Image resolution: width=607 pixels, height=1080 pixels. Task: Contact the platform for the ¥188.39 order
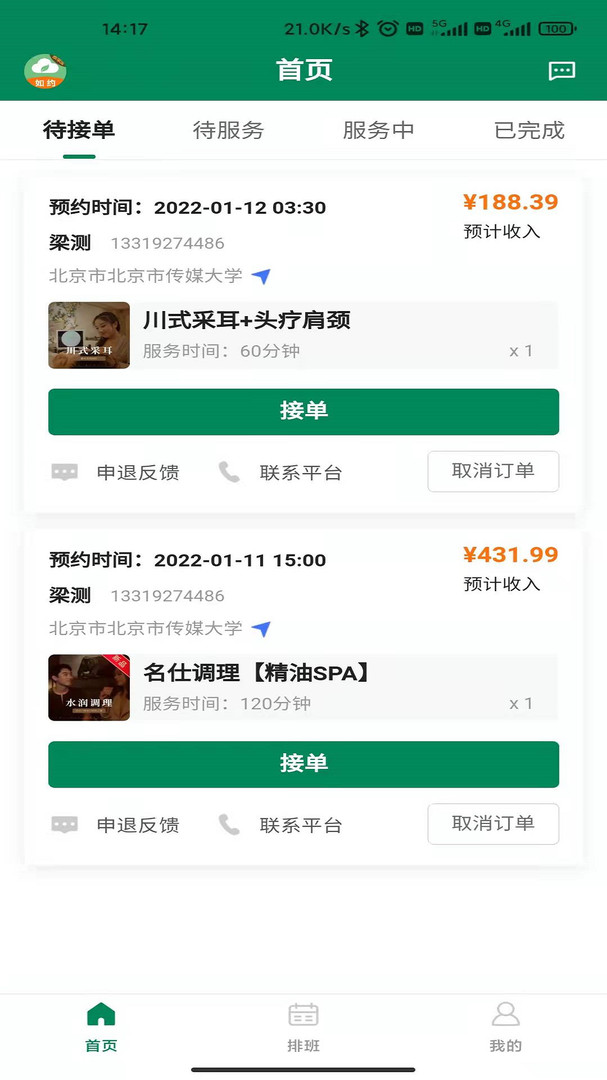click(280, 472)
